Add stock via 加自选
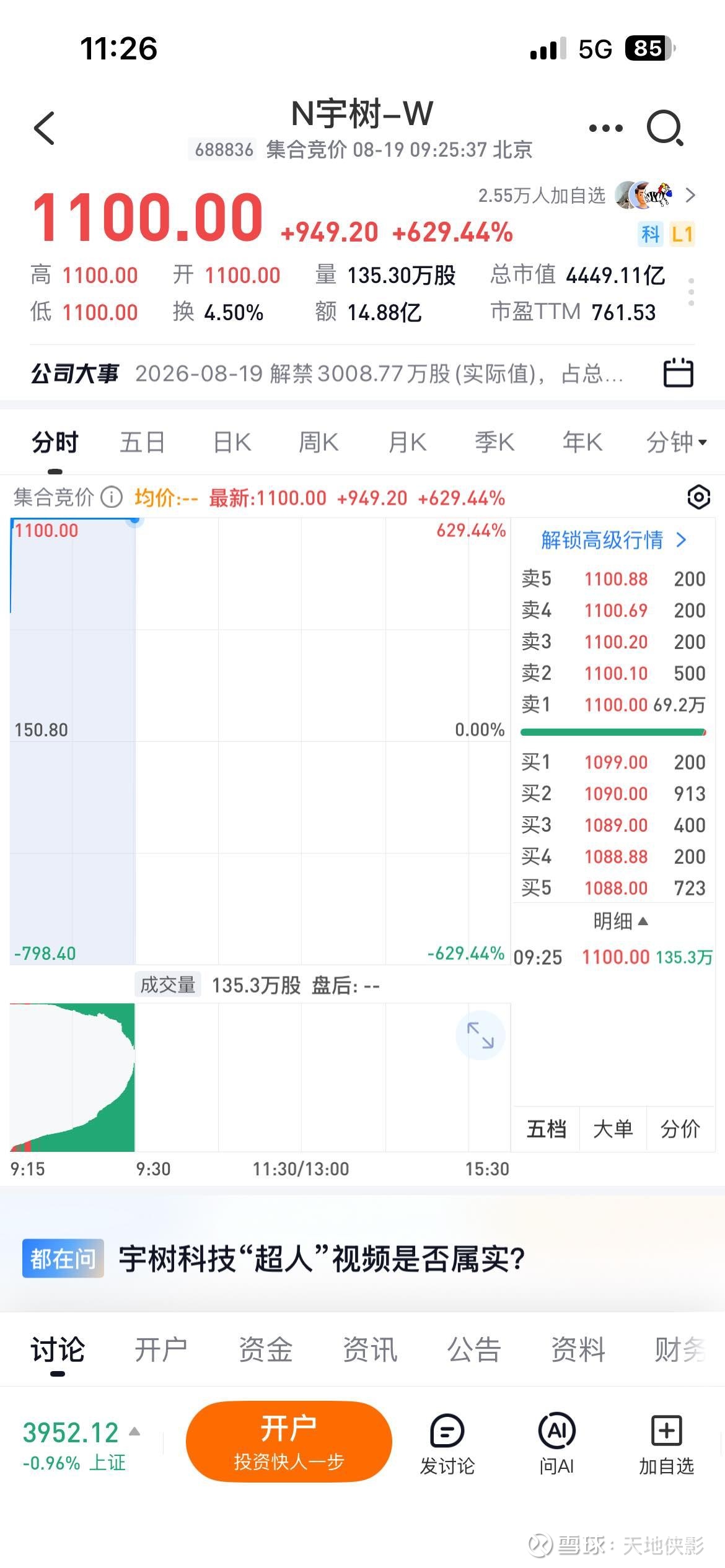Screen dimensions: 725x1568 click(x=666, y=1444)
